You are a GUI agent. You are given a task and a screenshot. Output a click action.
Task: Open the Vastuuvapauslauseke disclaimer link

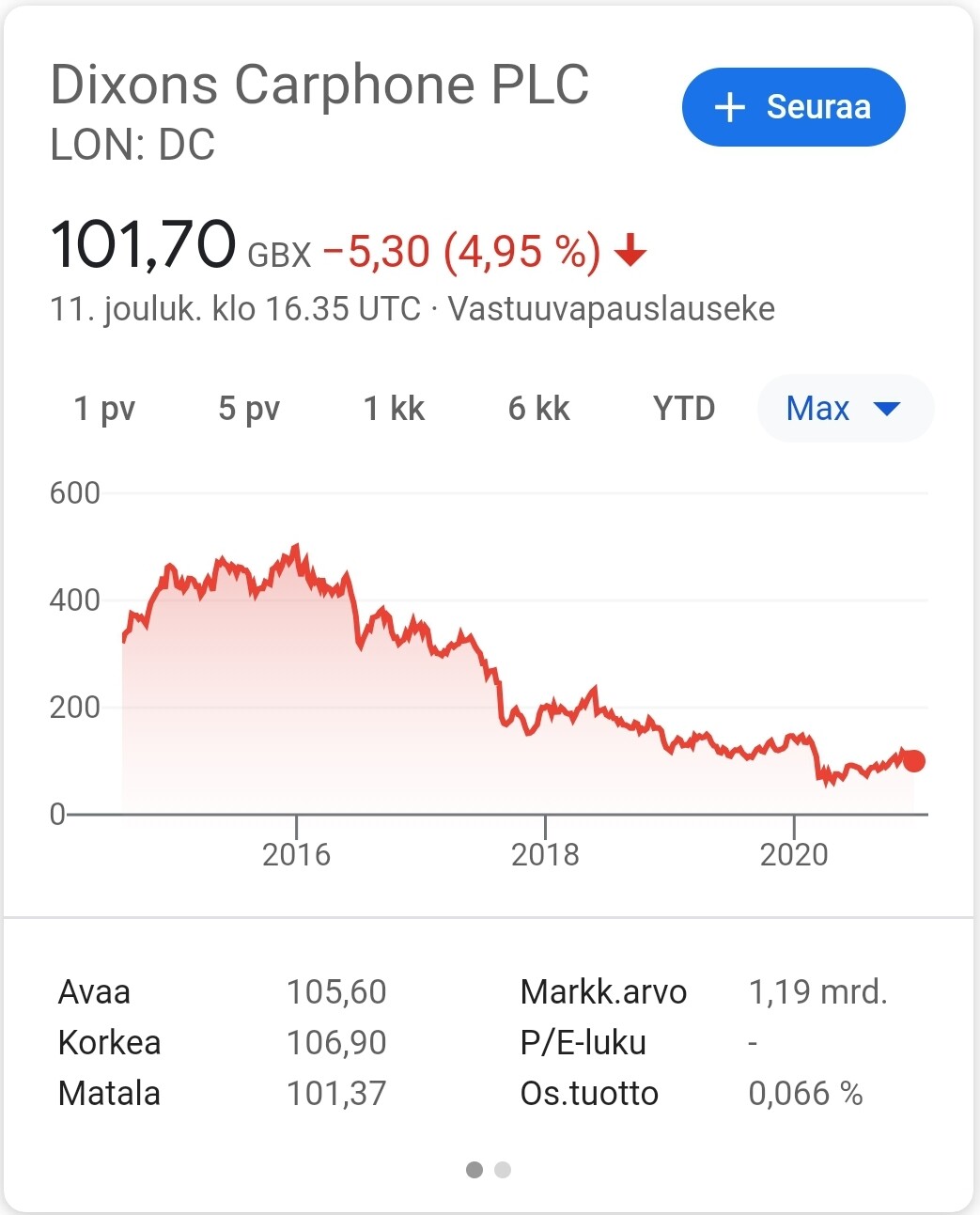tap(611, 309)
